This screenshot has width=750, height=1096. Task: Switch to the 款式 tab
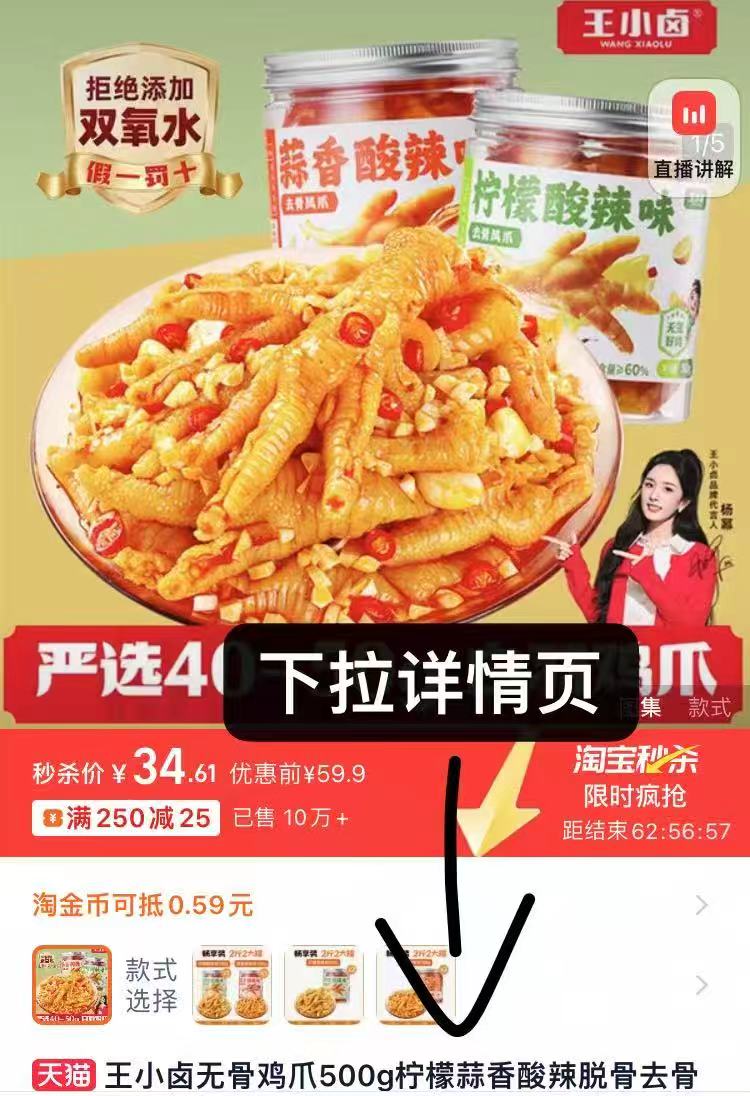709,707
